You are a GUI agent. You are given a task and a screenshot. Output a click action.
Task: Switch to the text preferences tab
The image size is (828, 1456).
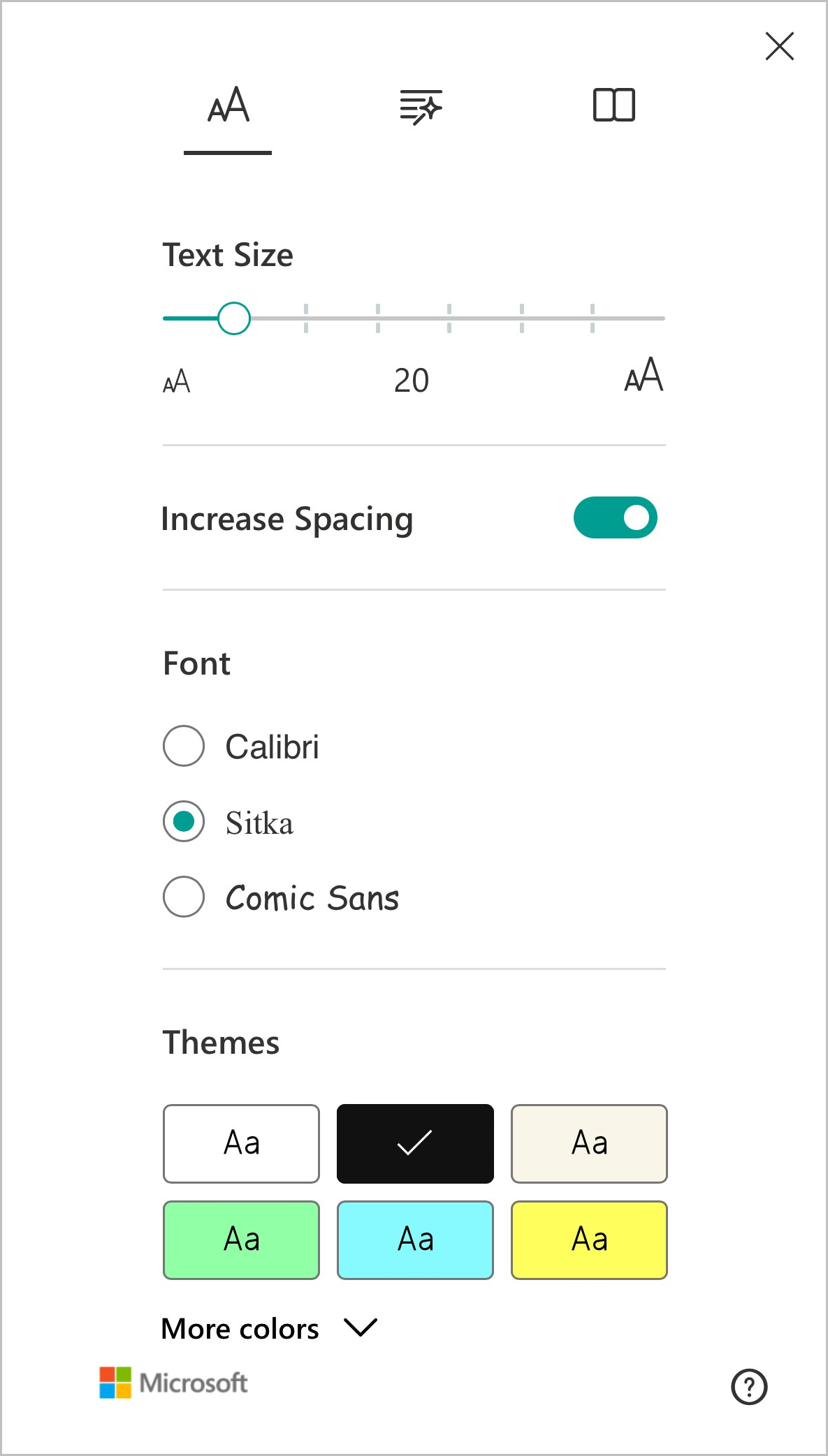coord(228,106)
